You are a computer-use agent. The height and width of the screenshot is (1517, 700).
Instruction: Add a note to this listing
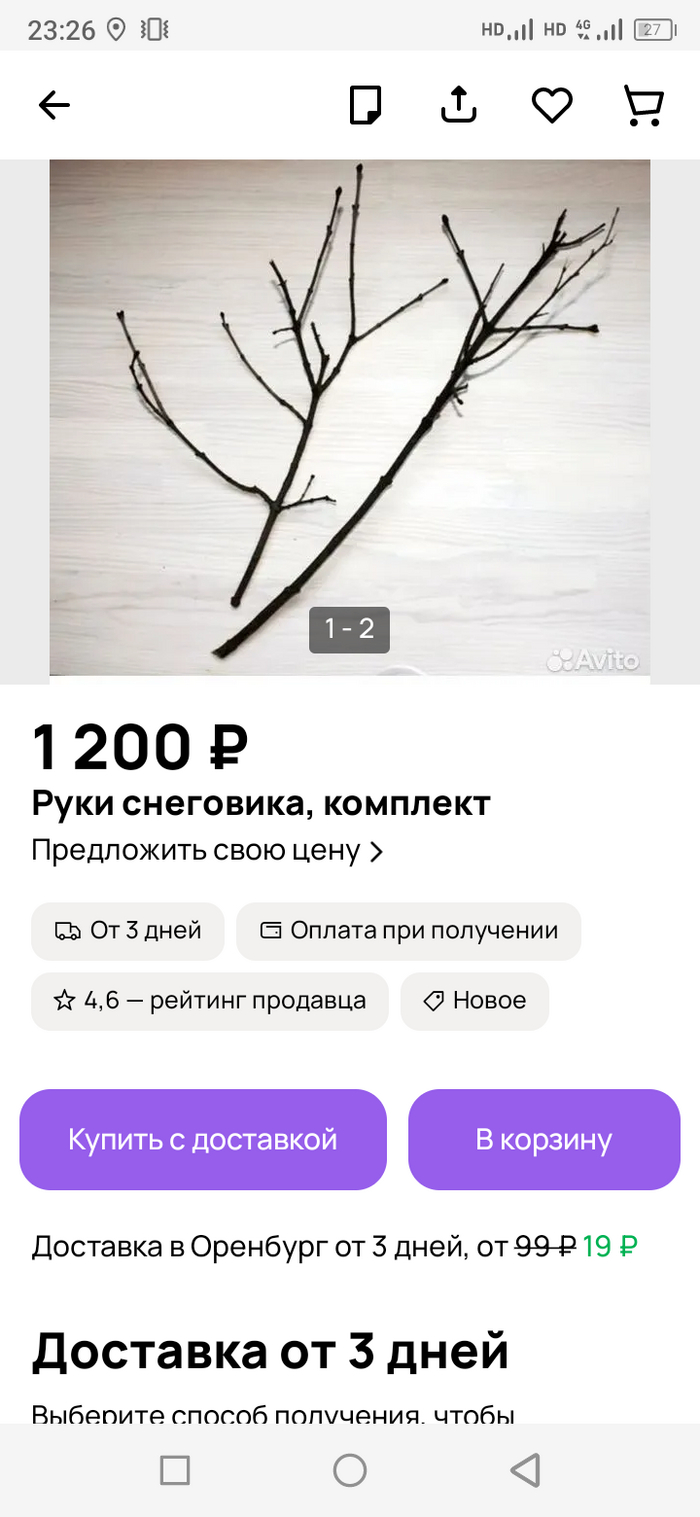(x=365, y=105)
